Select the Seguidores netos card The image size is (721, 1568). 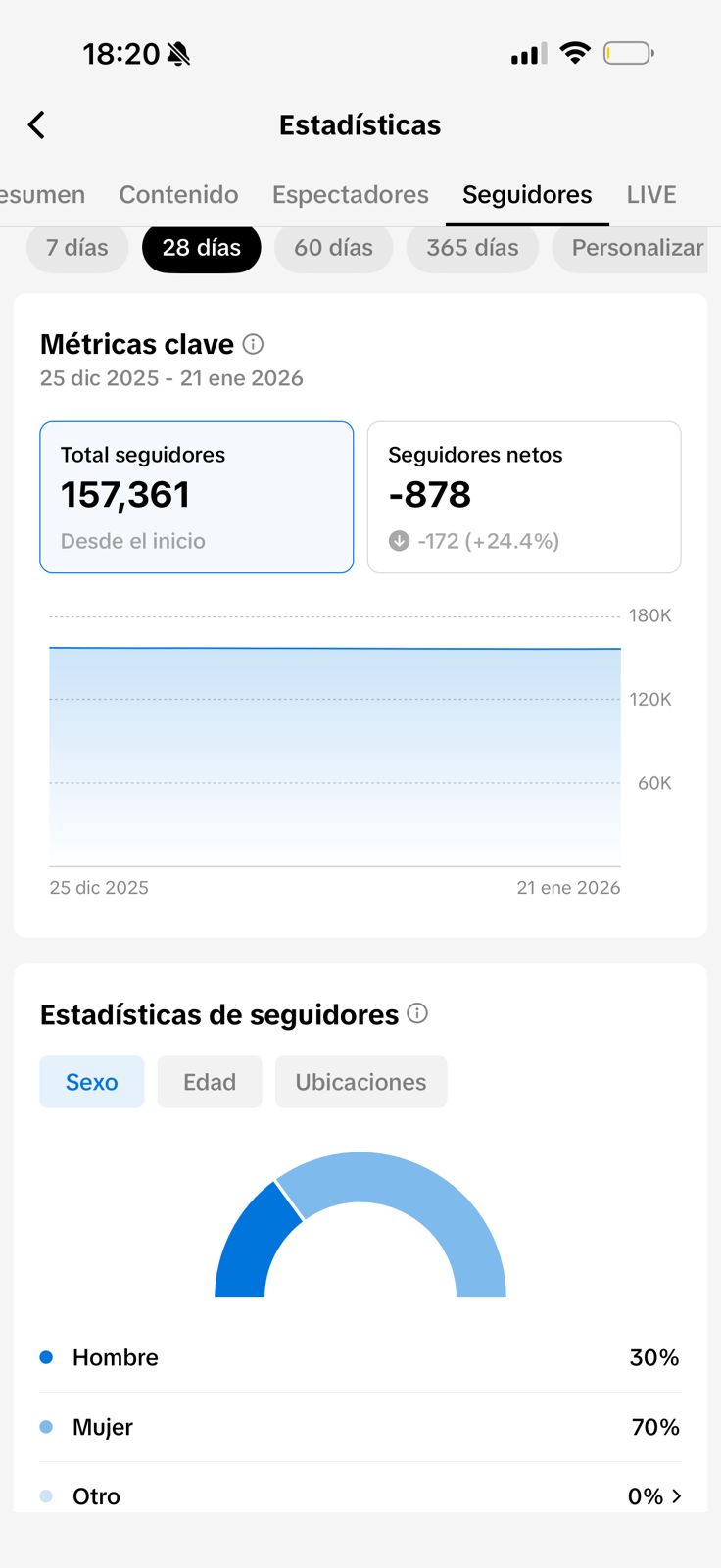click(x=523, y=497)
